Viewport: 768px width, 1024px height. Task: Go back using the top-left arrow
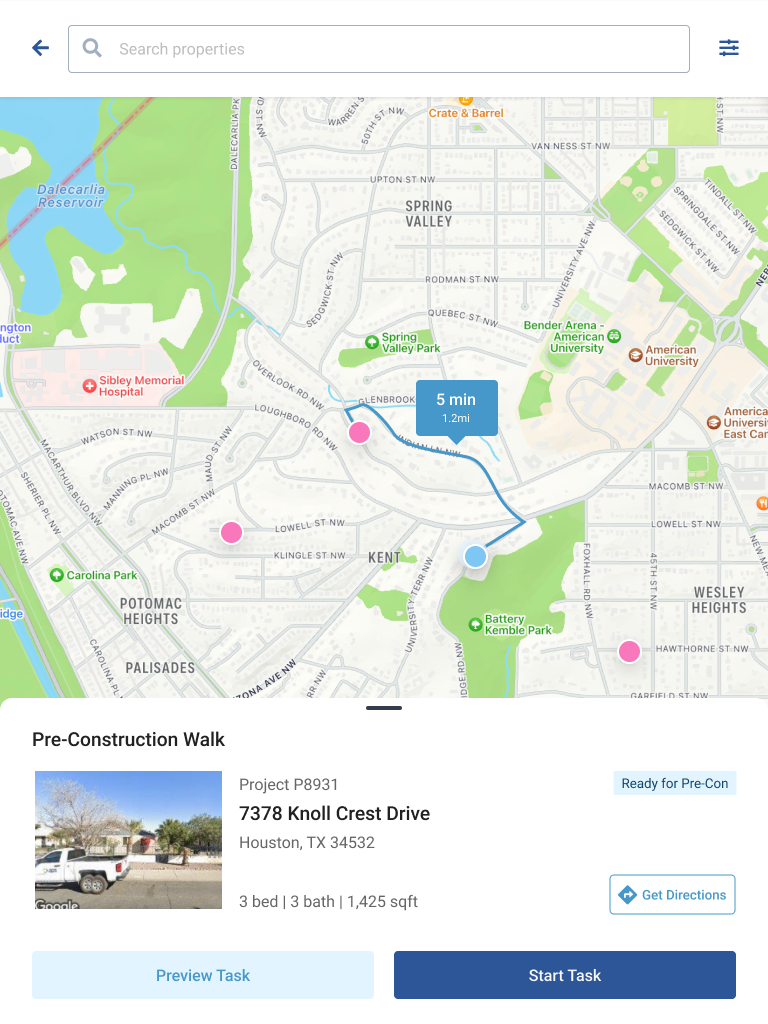[40, 48]
